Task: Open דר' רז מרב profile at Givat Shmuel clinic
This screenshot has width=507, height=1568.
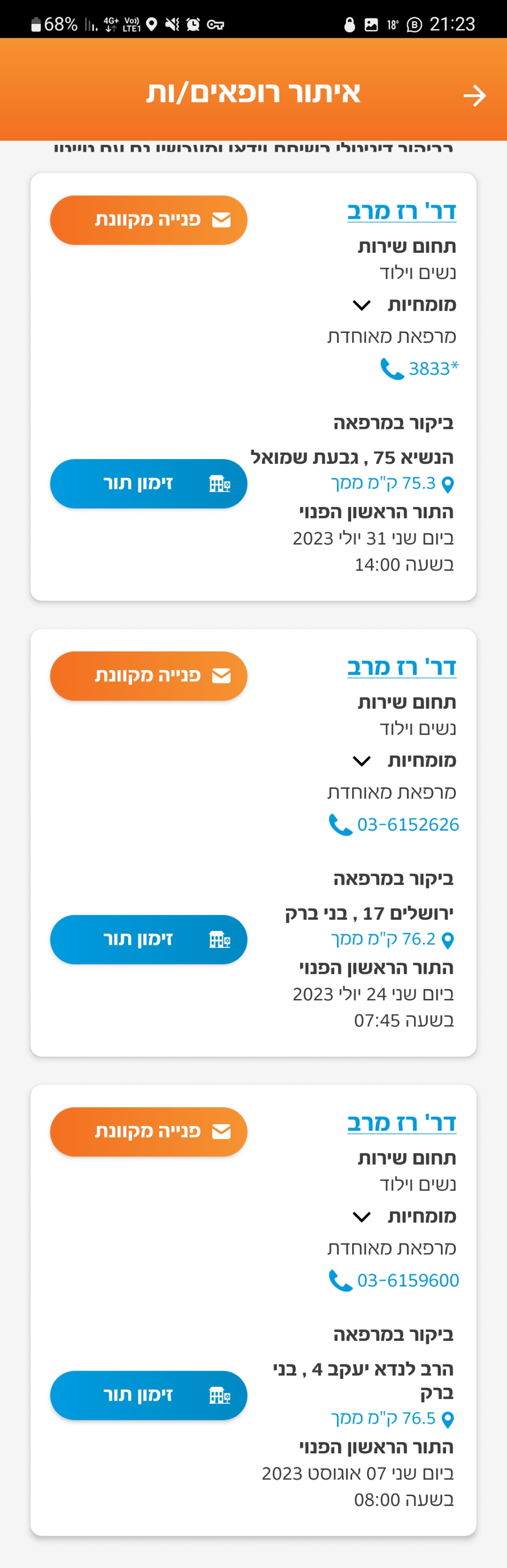Action: coord(402,211)
